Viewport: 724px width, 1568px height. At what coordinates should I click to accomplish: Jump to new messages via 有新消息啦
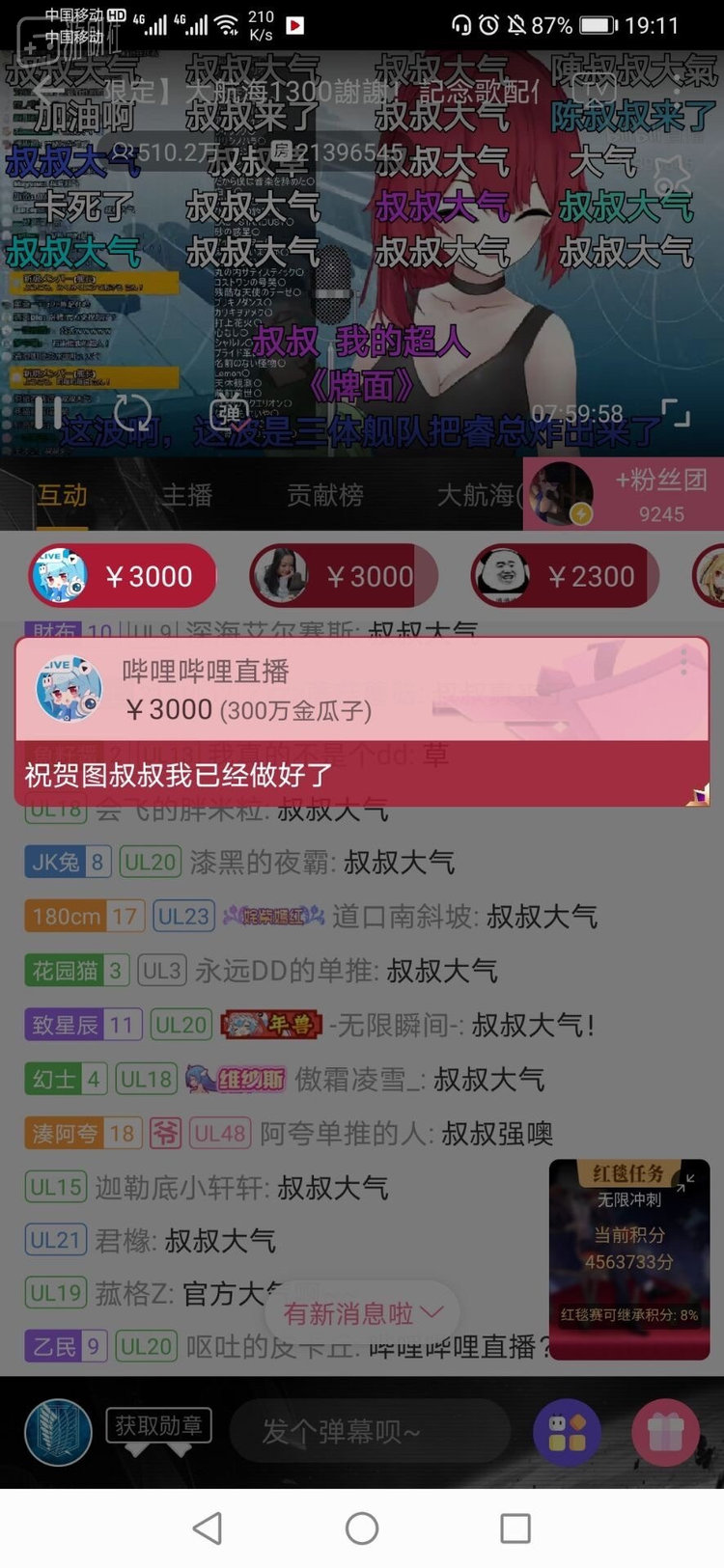click(x=362, y=1313)
